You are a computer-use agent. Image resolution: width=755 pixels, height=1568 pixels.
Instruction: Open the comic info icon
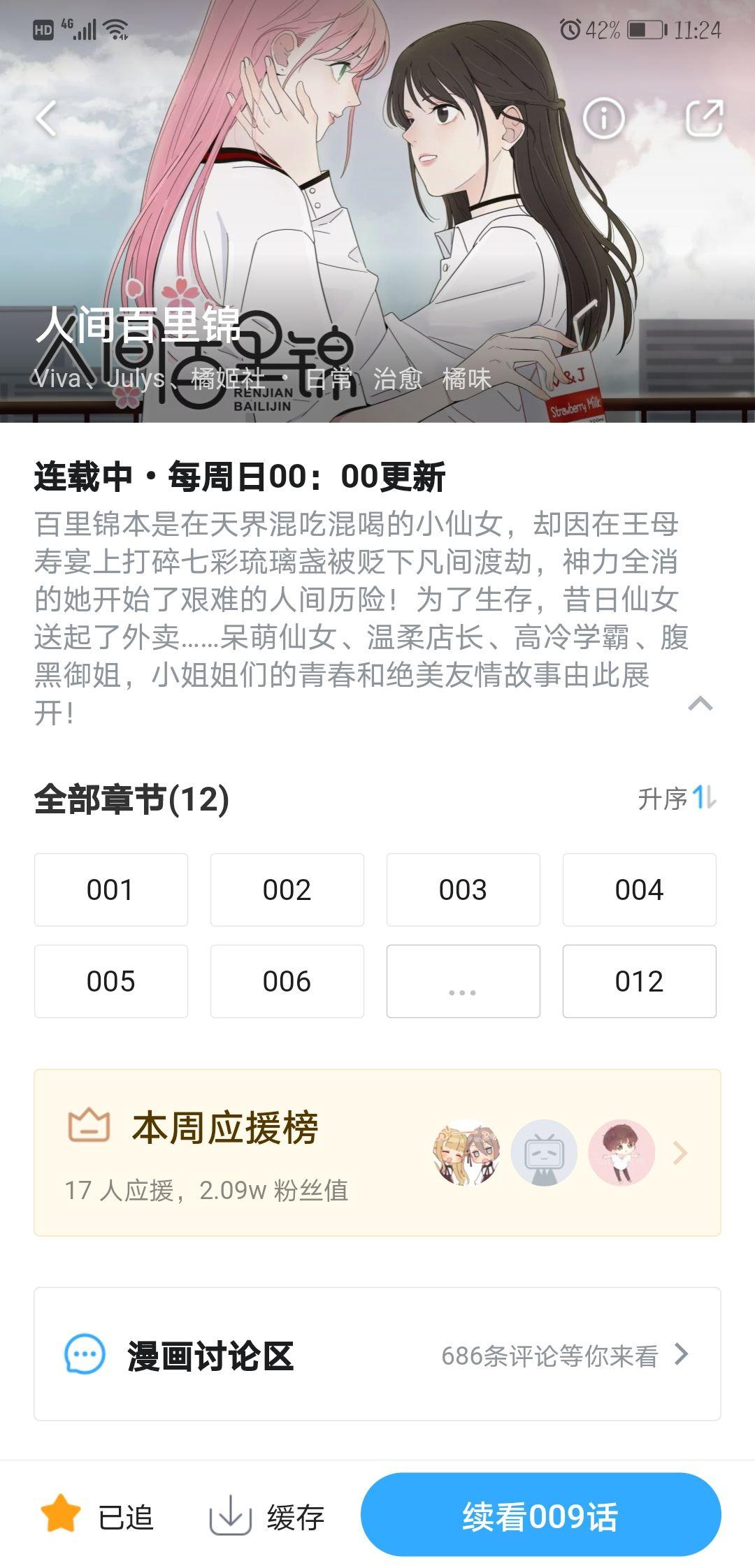pyautogui.click(x=603, y=119)
